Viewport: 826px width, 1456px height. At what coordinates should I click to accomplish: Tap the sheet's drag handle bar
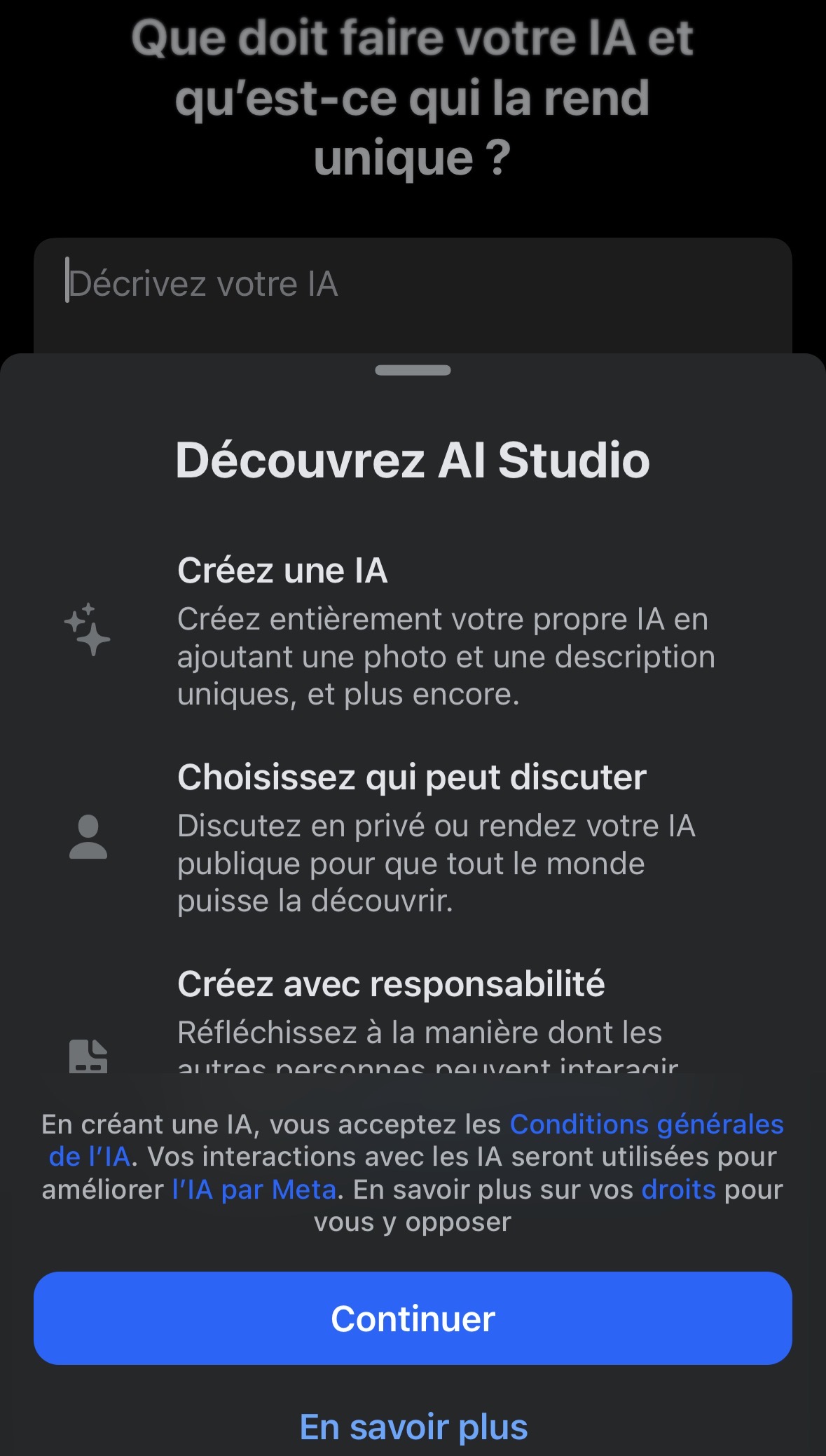pyautogui.click(x=413, y=370)
